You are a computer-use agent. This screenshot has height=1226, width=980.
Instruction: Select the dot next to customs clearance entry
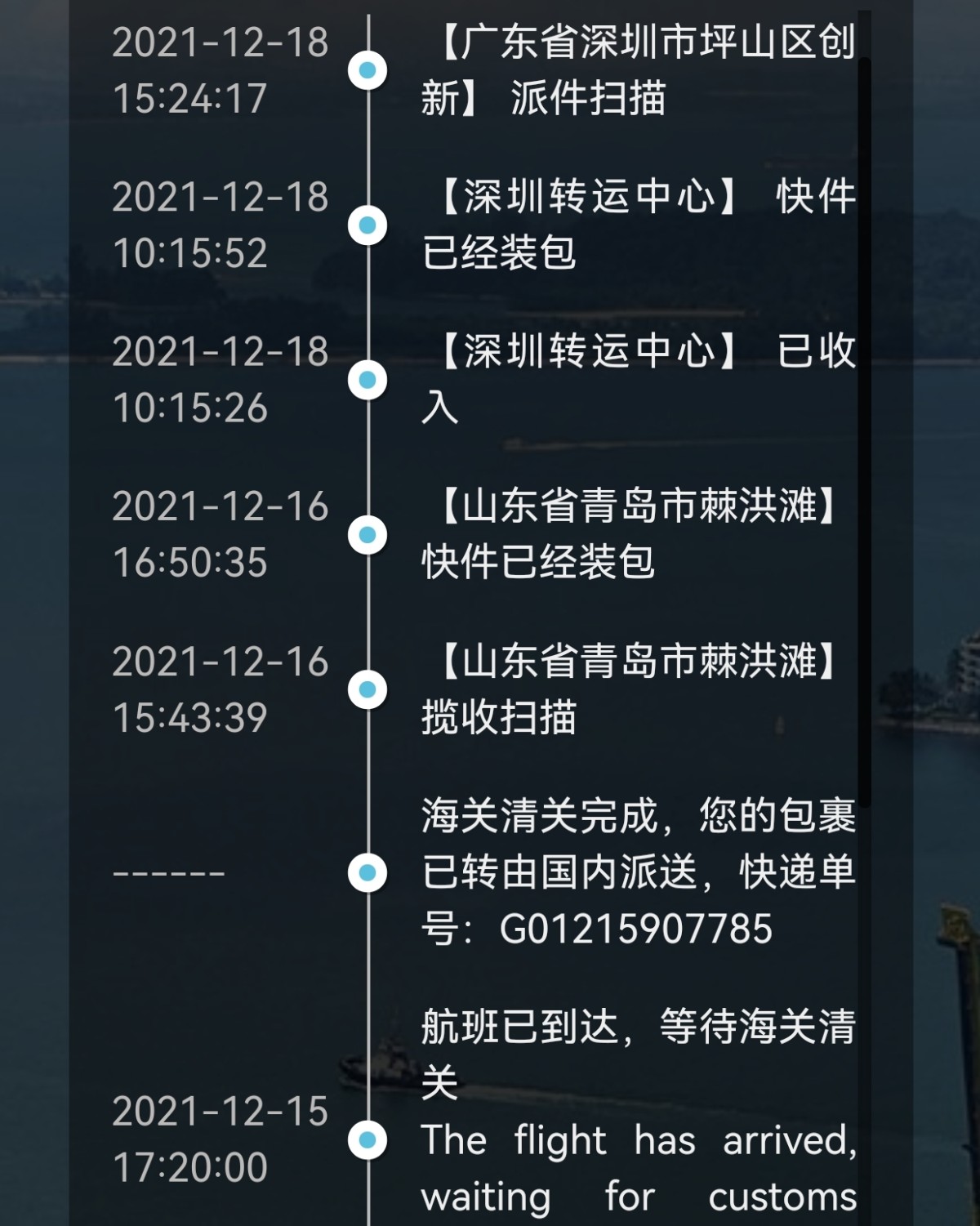click(x=367, y=872)
